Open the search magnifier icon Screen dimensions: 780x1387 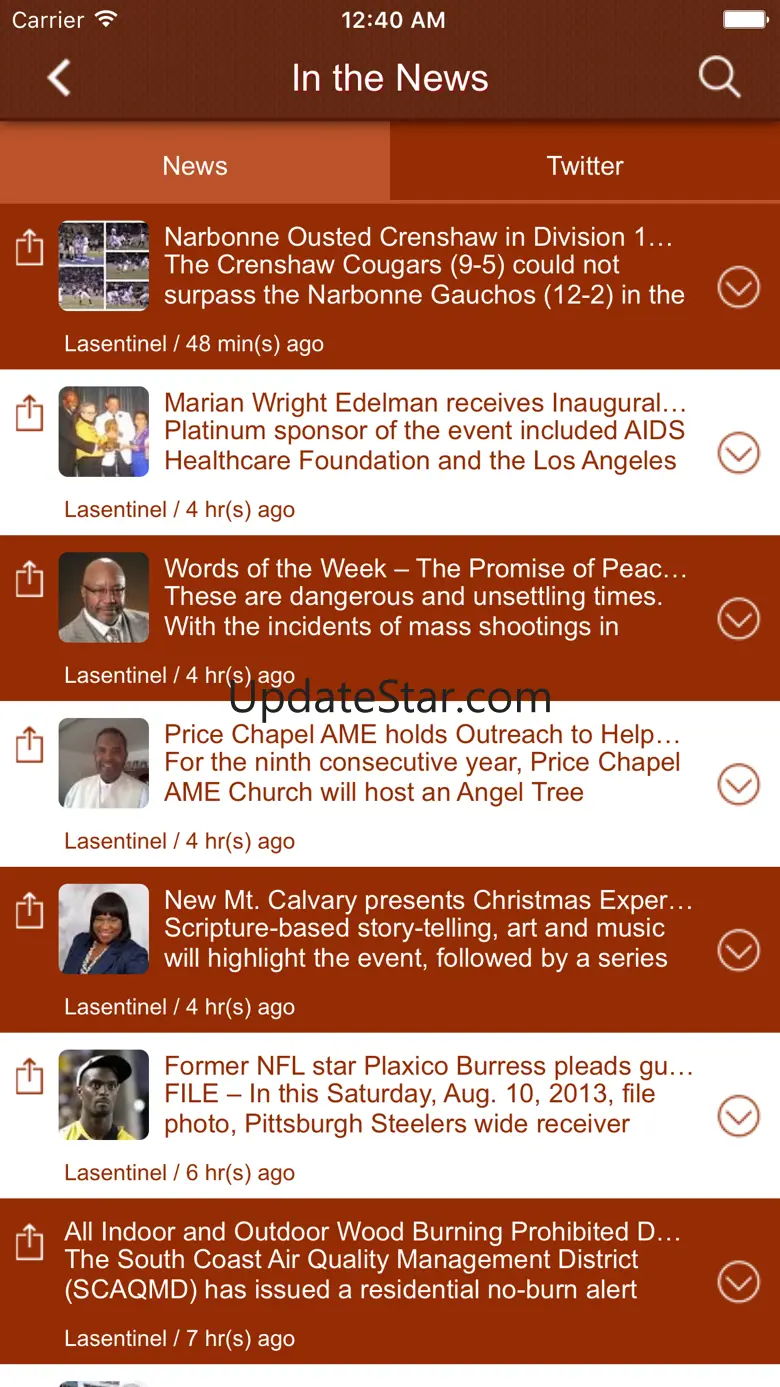719,77
